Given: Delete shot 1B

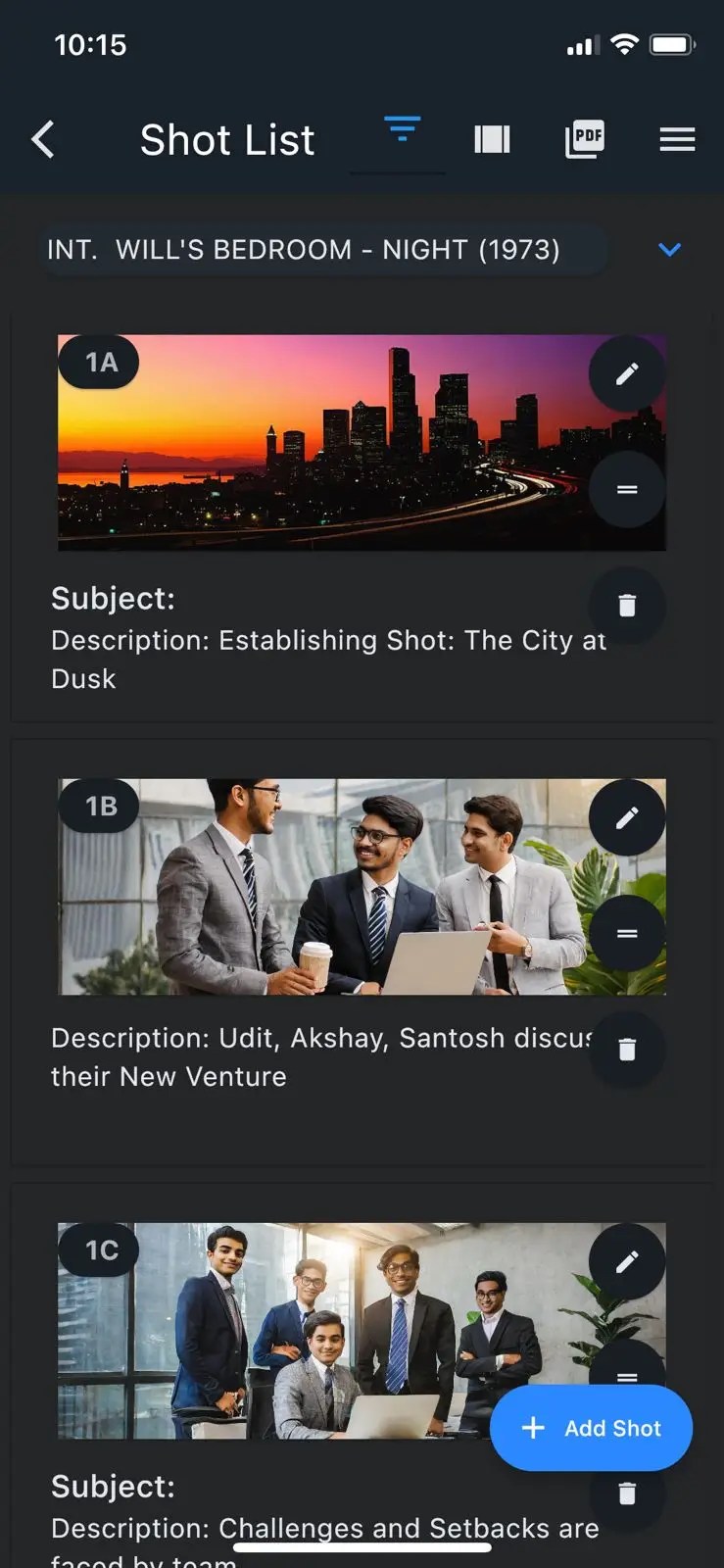Looking at the screenshot, I should click(x=627, y=1050).
